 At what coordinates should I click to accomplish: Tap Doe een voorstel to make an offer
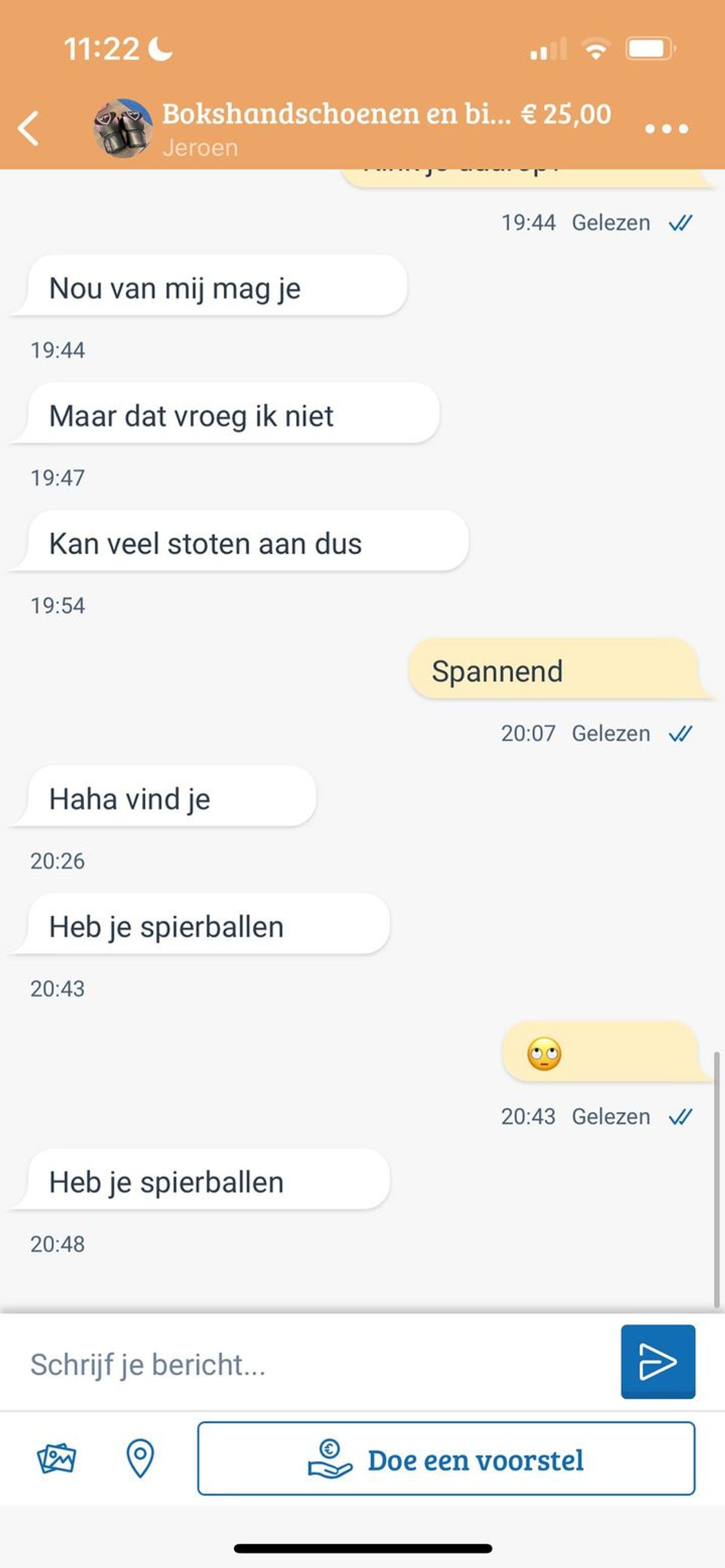pyautogui.click(x=446, y=1459)
